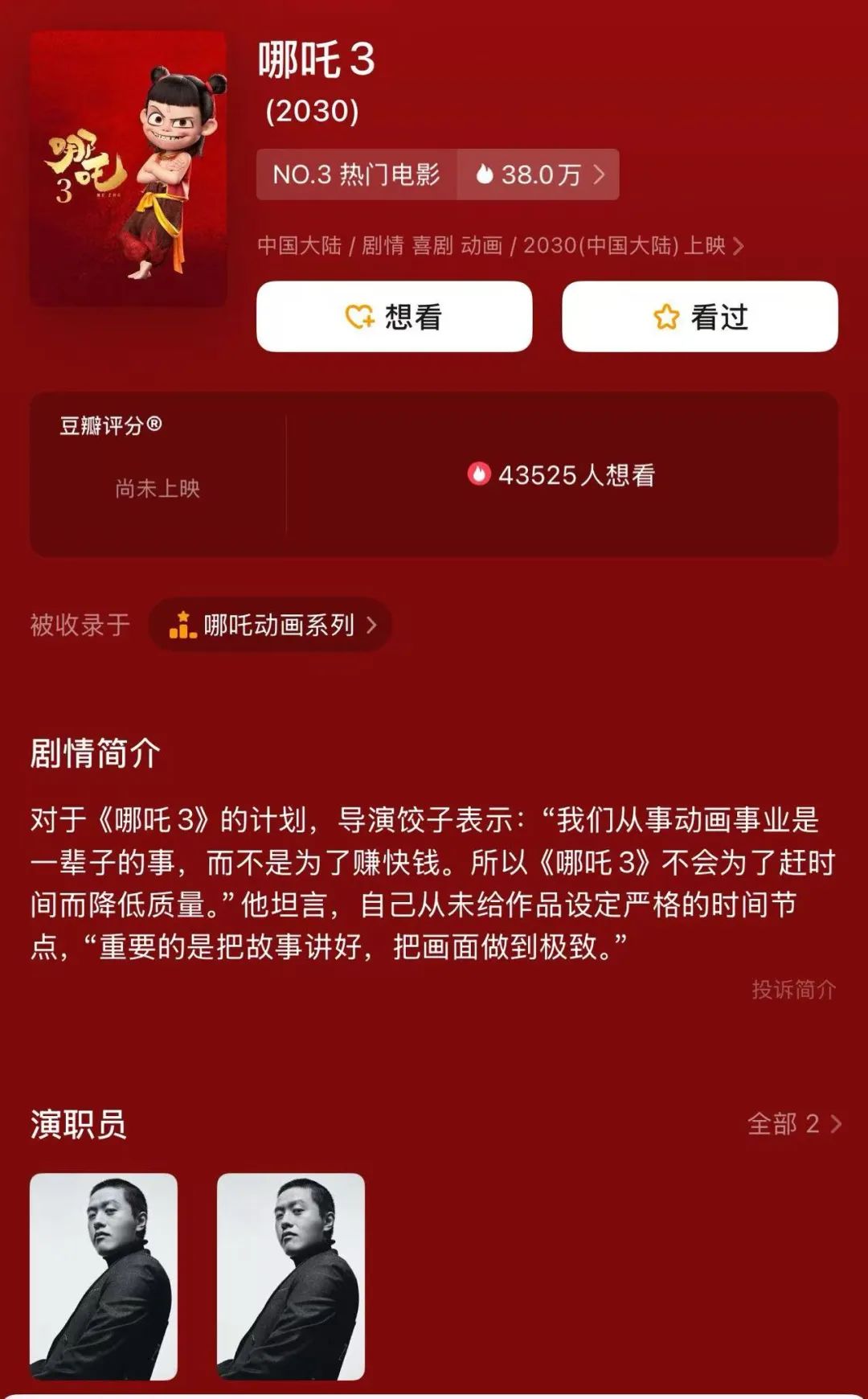The image size is (868, 1399).
Task: Tap 投诉简介 to report the synopsis
Action: pyautogui.click(x=793, y=990)
